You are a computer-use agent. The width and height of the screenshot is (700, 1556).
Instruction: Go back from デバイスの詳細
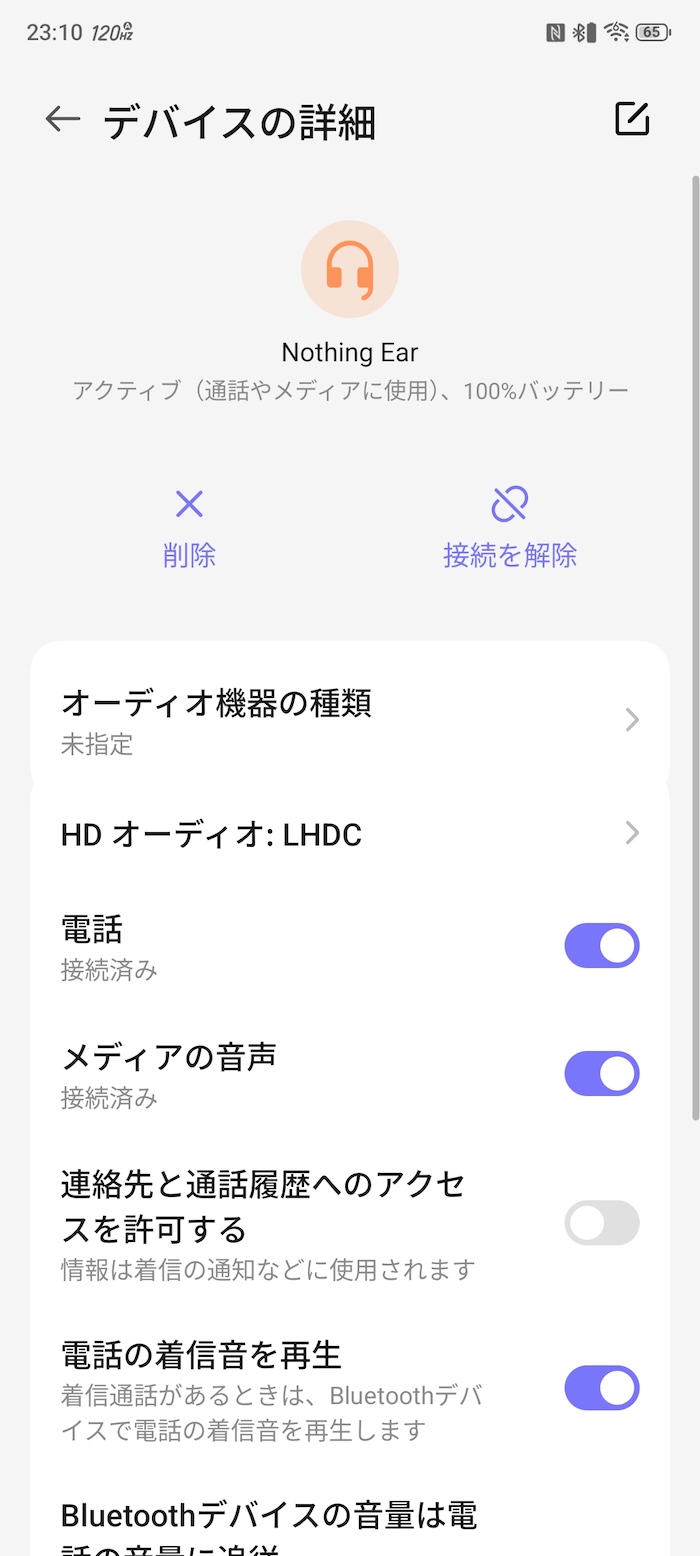[62, 120]
